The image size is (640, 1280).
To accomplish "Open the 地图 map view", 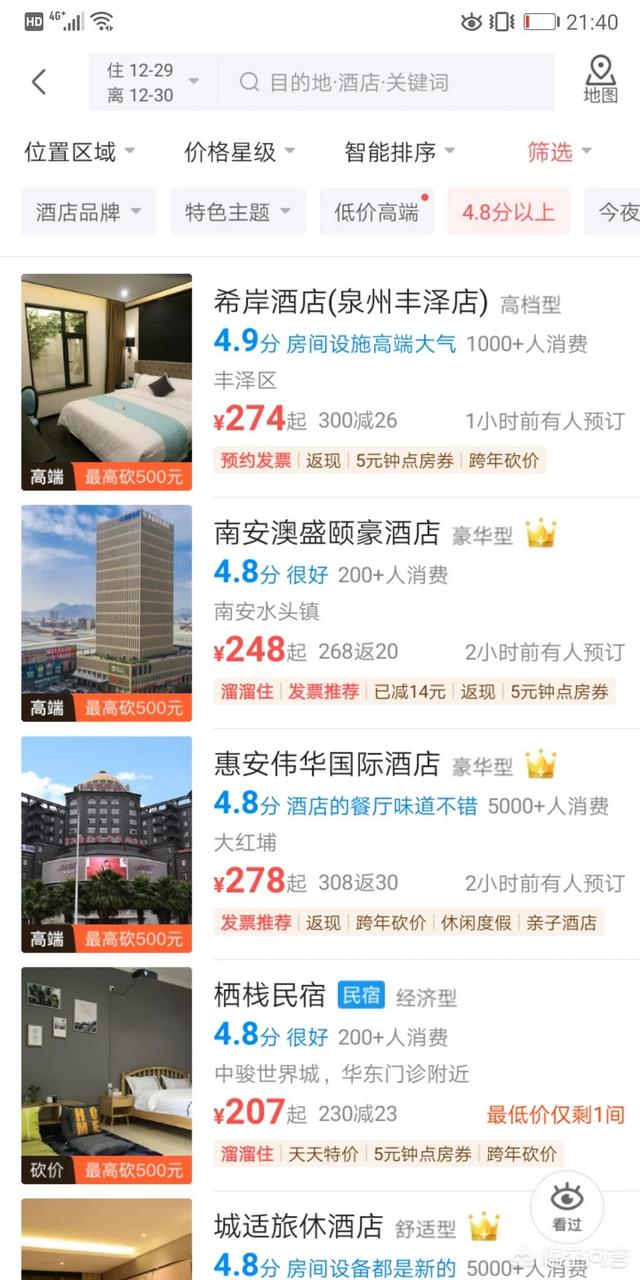I will tap(600, 80).
